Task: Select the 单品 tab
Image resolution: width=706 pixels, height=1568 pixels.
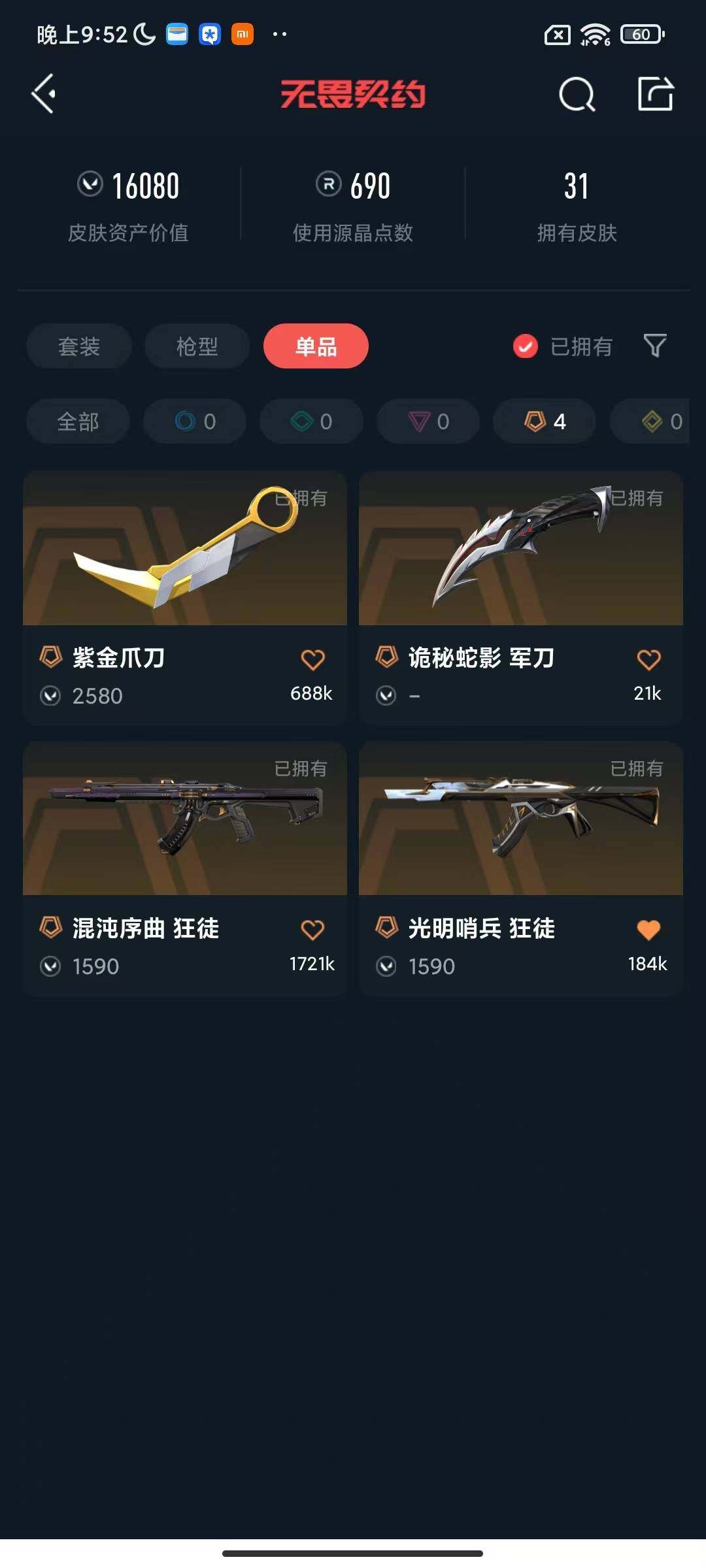Action: [316, 346]
